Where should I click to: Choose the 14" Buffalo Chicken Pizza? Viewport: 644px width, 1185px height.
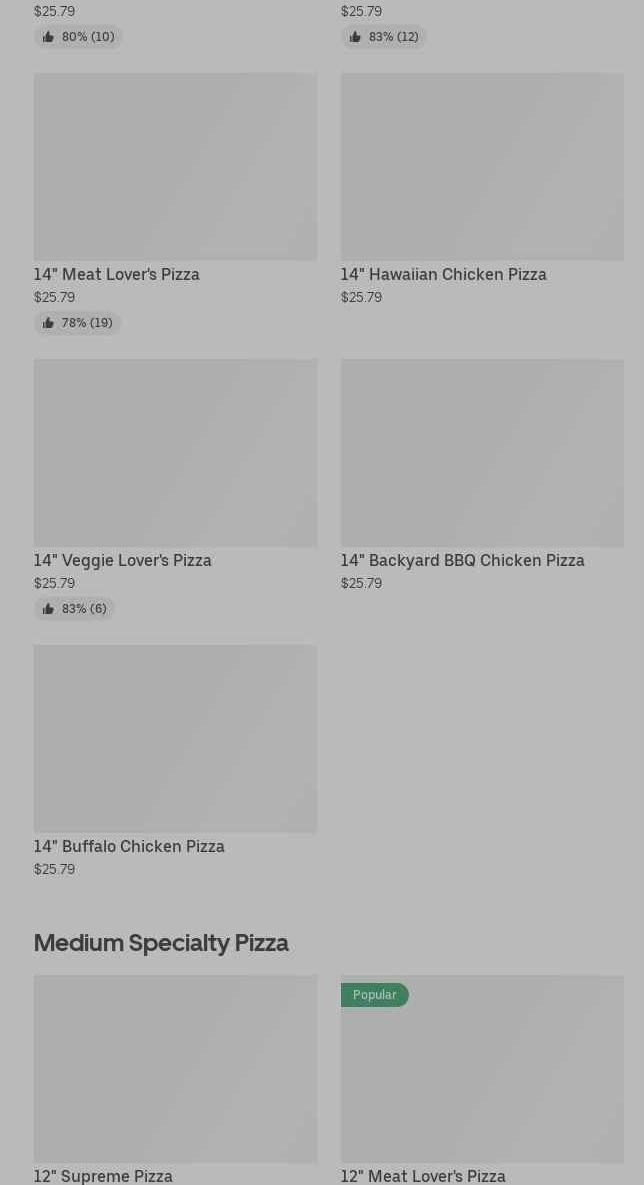coord(175,761)
